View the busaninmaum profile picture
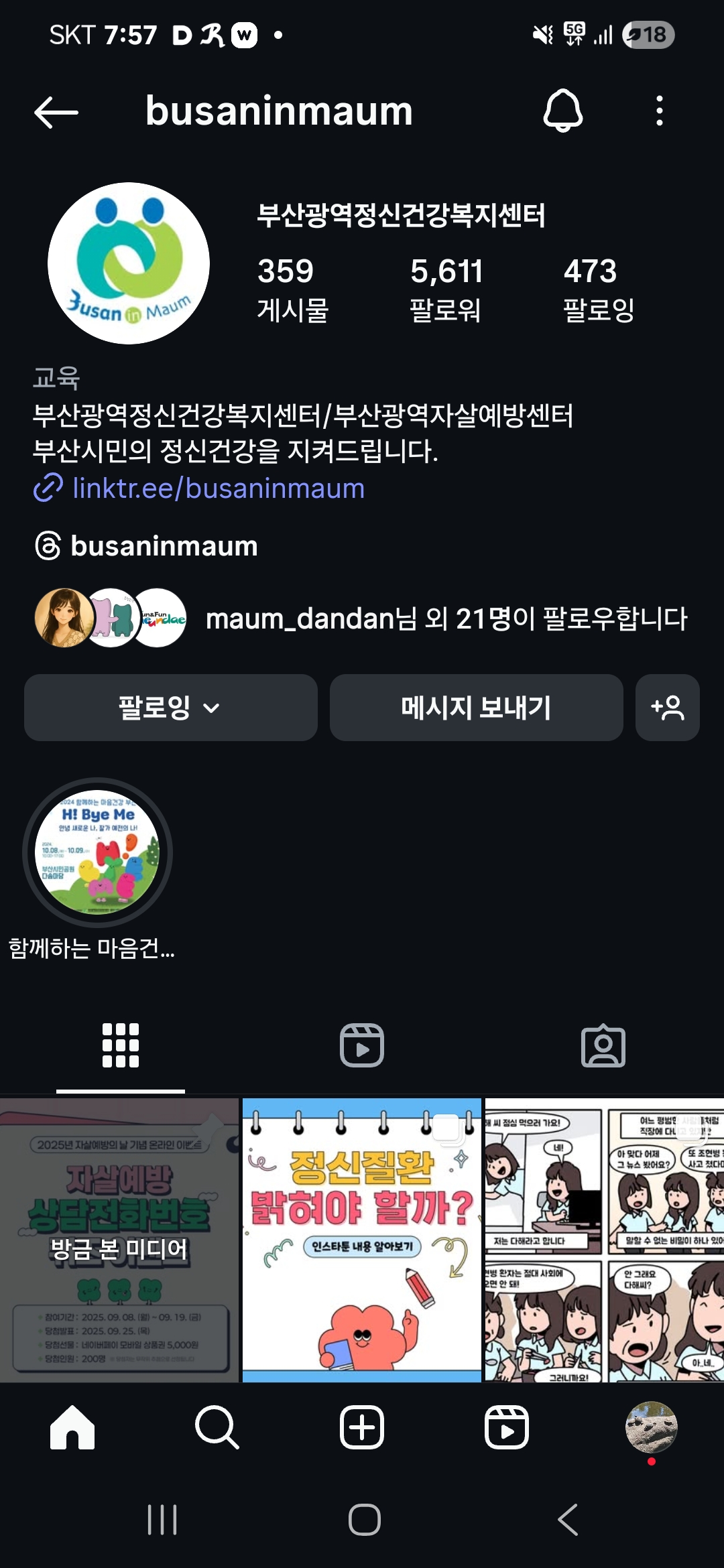724x1568 pixels. point(129,263)
